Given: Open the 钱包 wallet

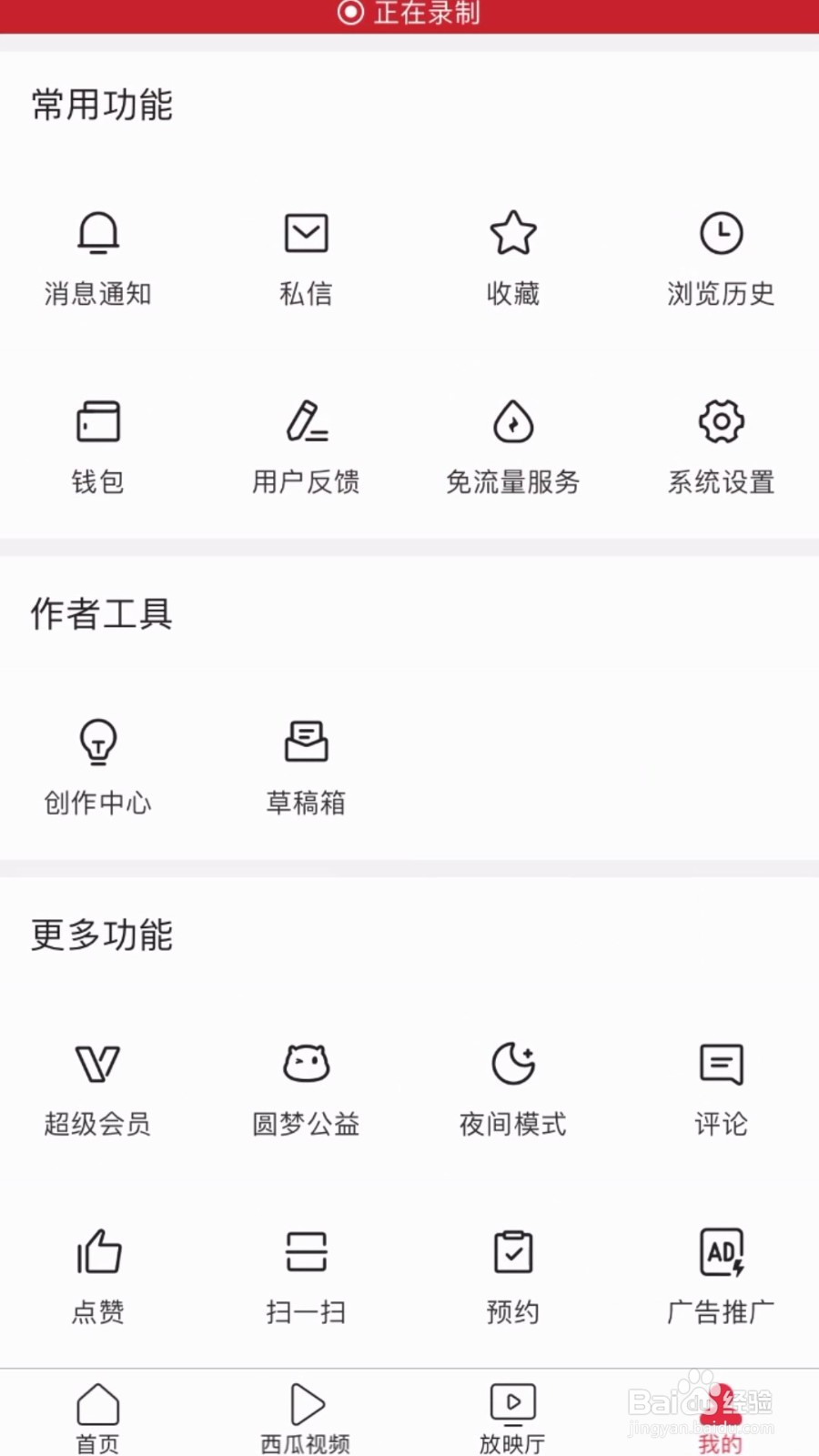Looking at the screenshot, I should tap(98, 446).
